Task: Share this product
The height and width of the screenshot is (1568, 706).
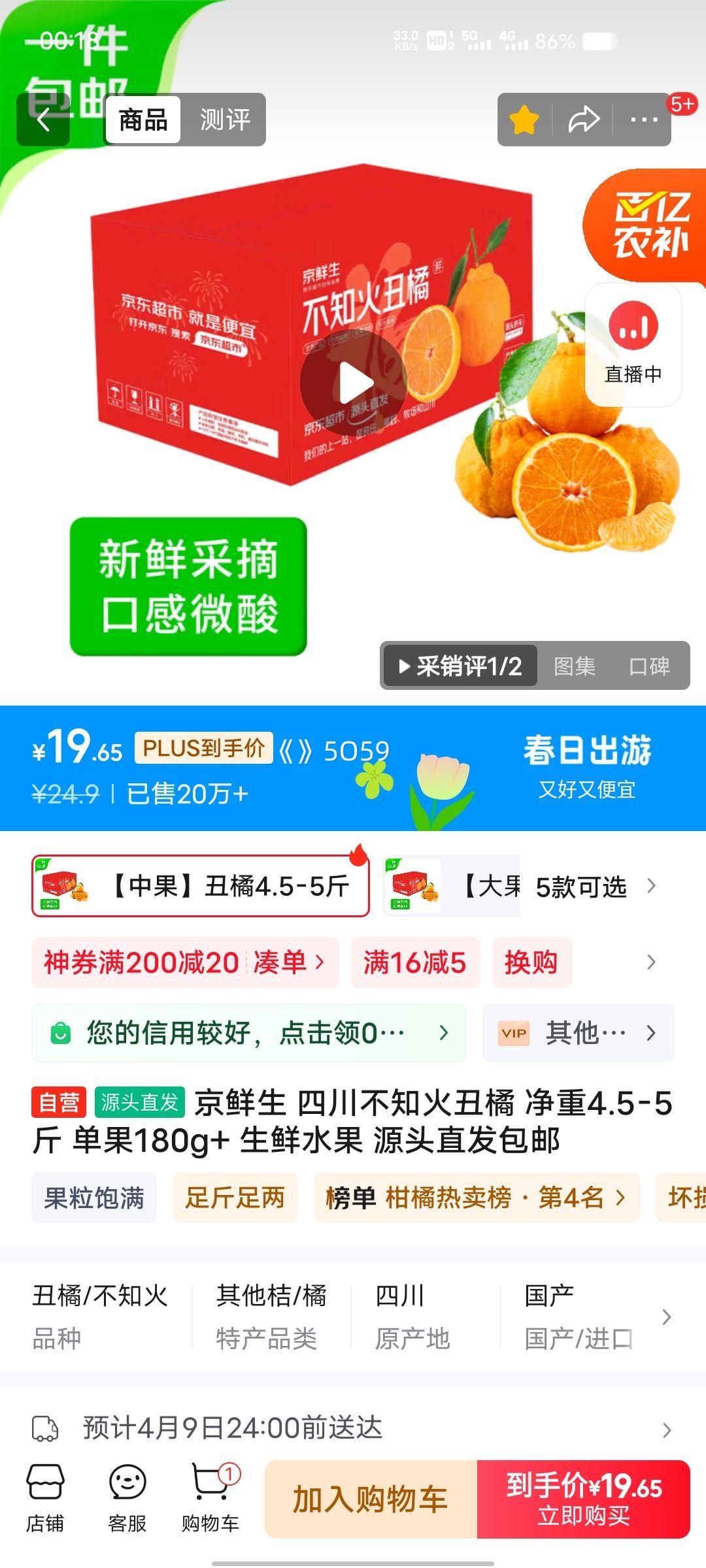Action: tap(583, 120)
